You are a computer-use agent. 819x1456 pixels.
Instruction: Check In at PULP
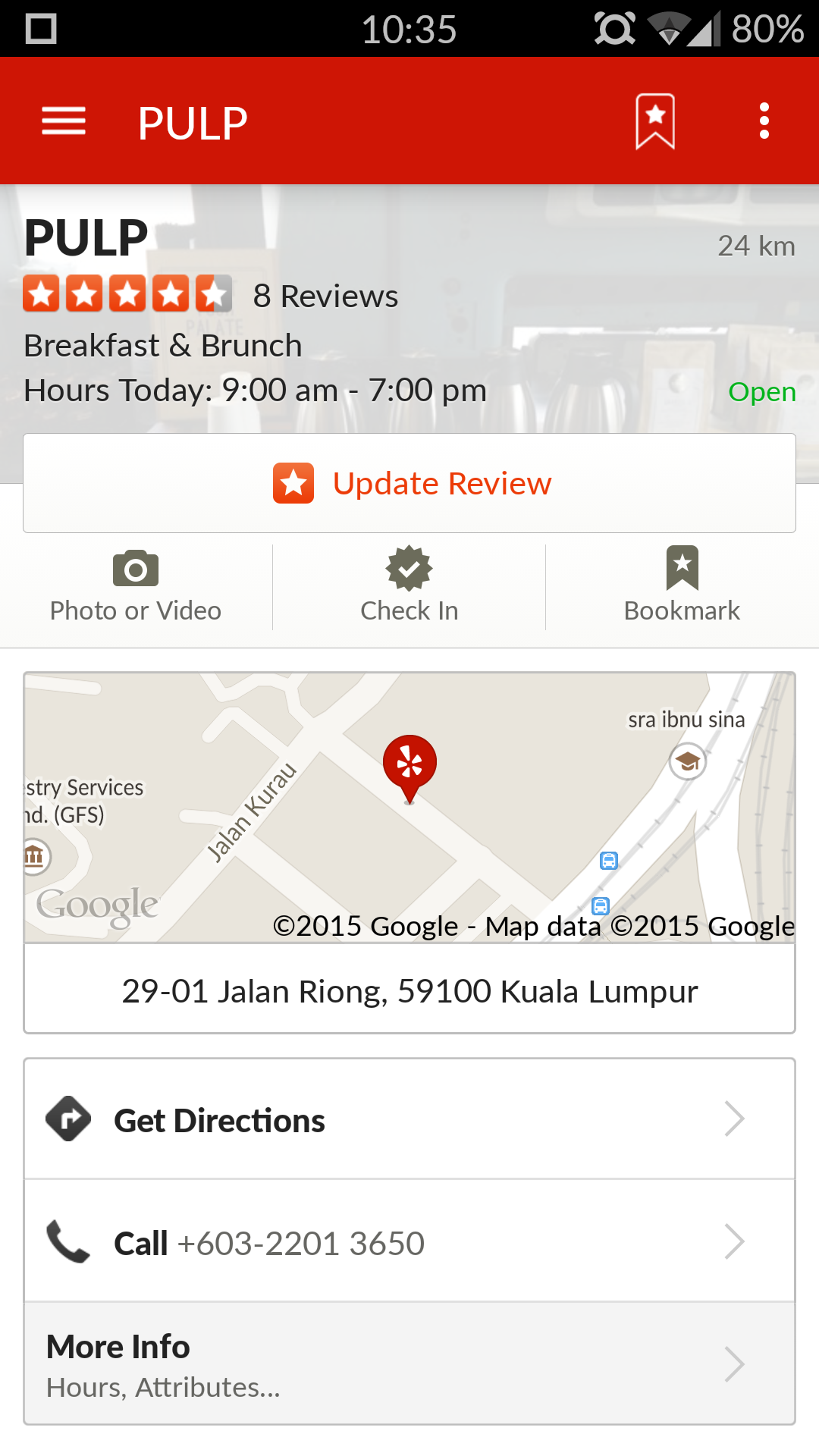(409, 587)
